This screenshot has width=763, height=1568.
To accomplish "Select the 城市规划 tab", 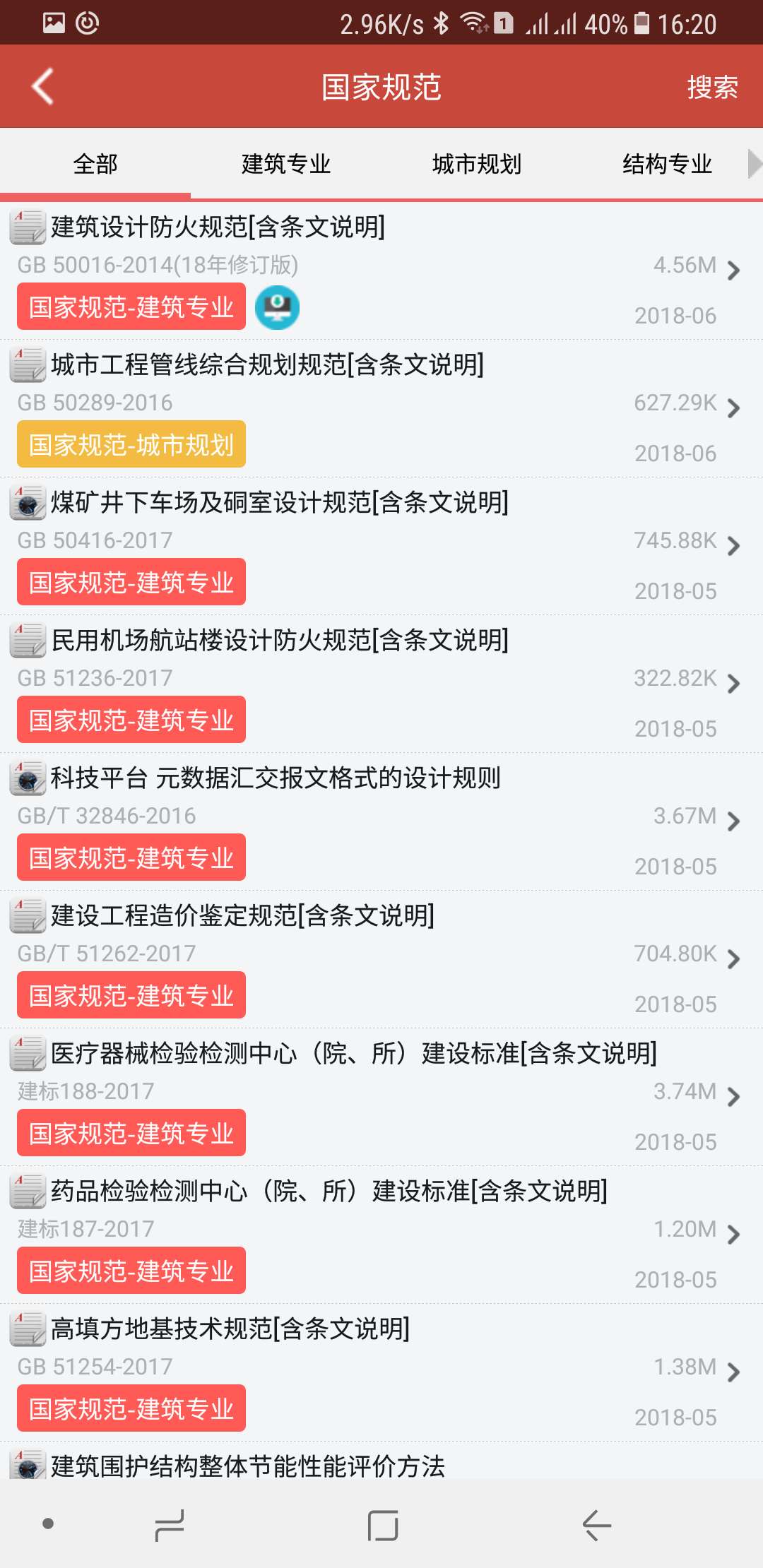I will click(x=477, y=164).
